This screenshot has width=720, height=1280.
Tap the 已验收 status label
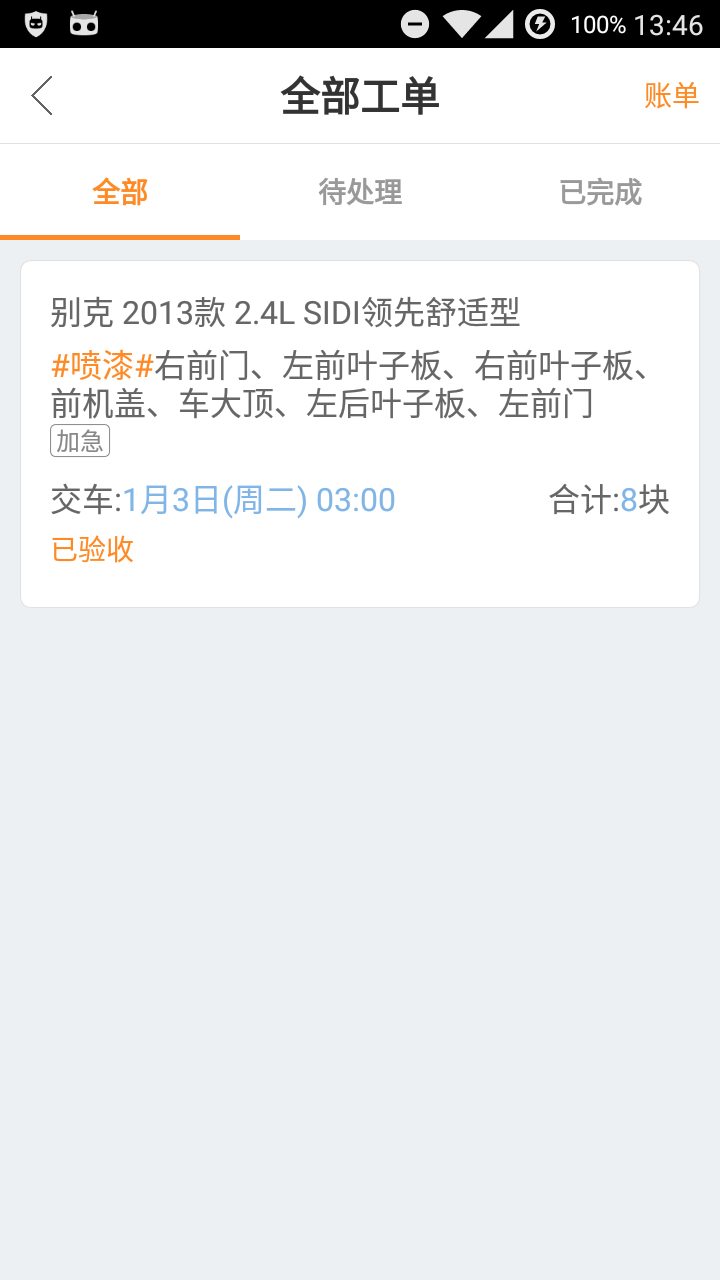click(92, 548)
